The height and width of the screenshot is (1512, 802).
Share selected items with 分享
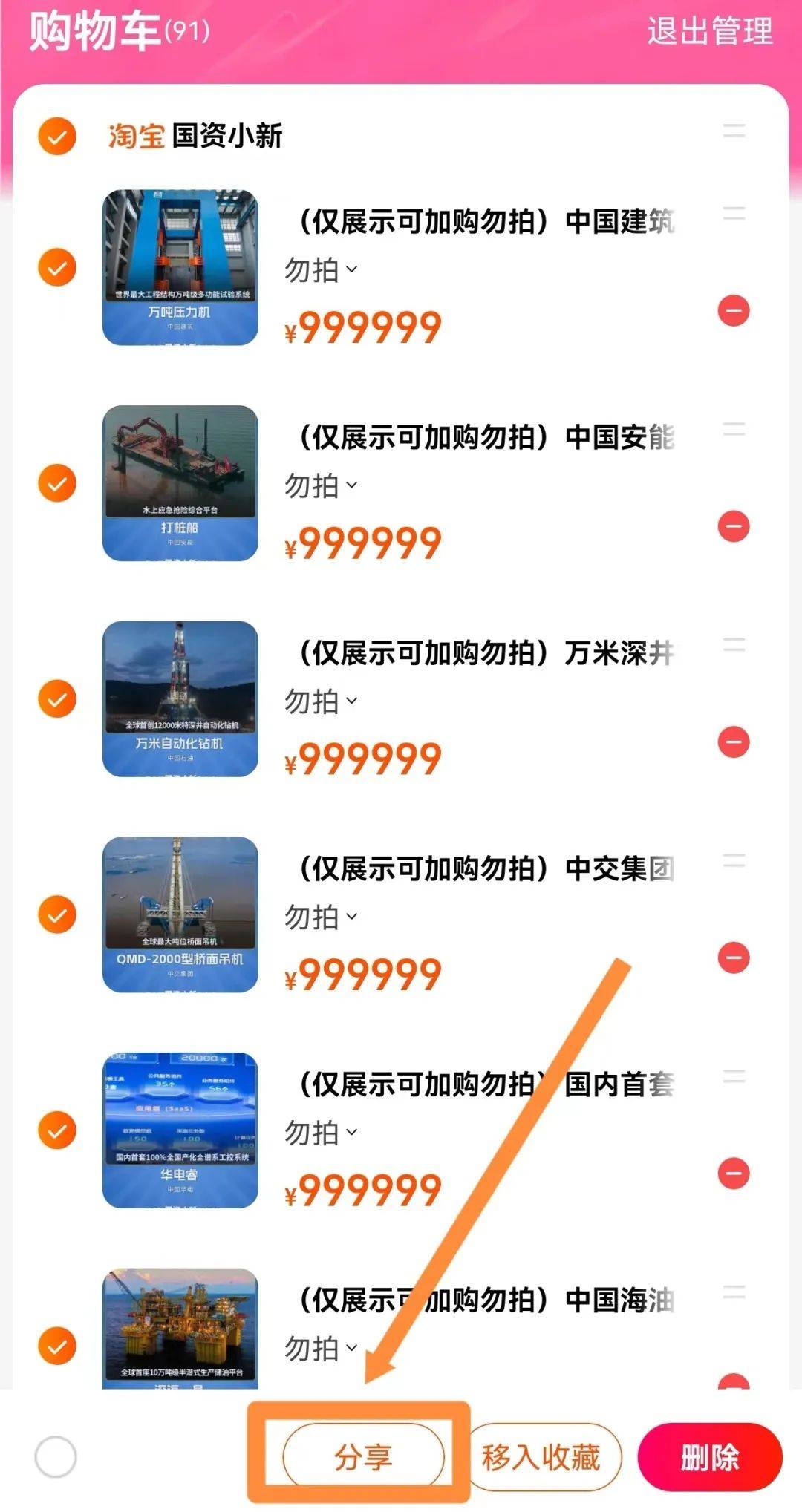pyautogui.click(x=363, y=1456)
